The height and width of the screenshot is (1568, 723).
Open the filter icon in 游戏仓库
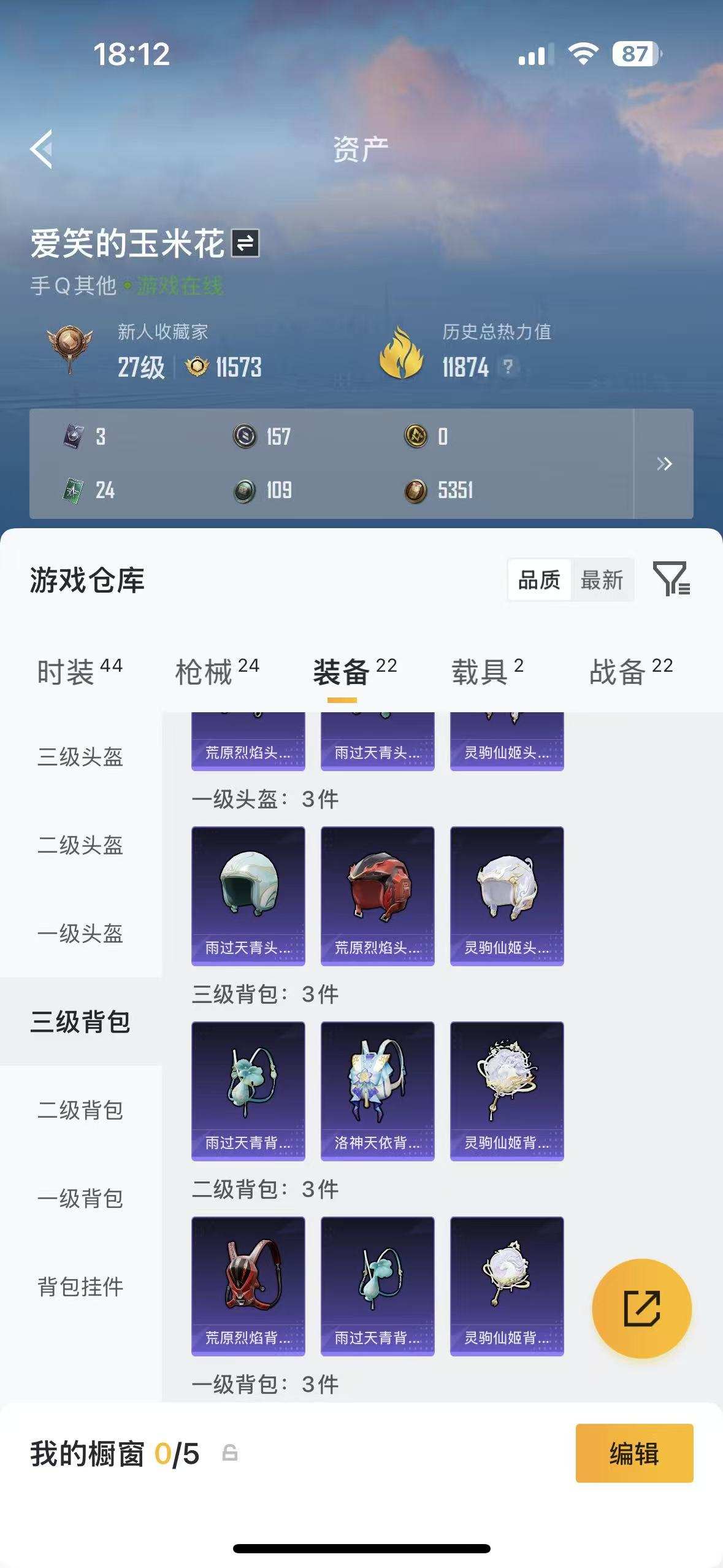click(x=671, y=580)
